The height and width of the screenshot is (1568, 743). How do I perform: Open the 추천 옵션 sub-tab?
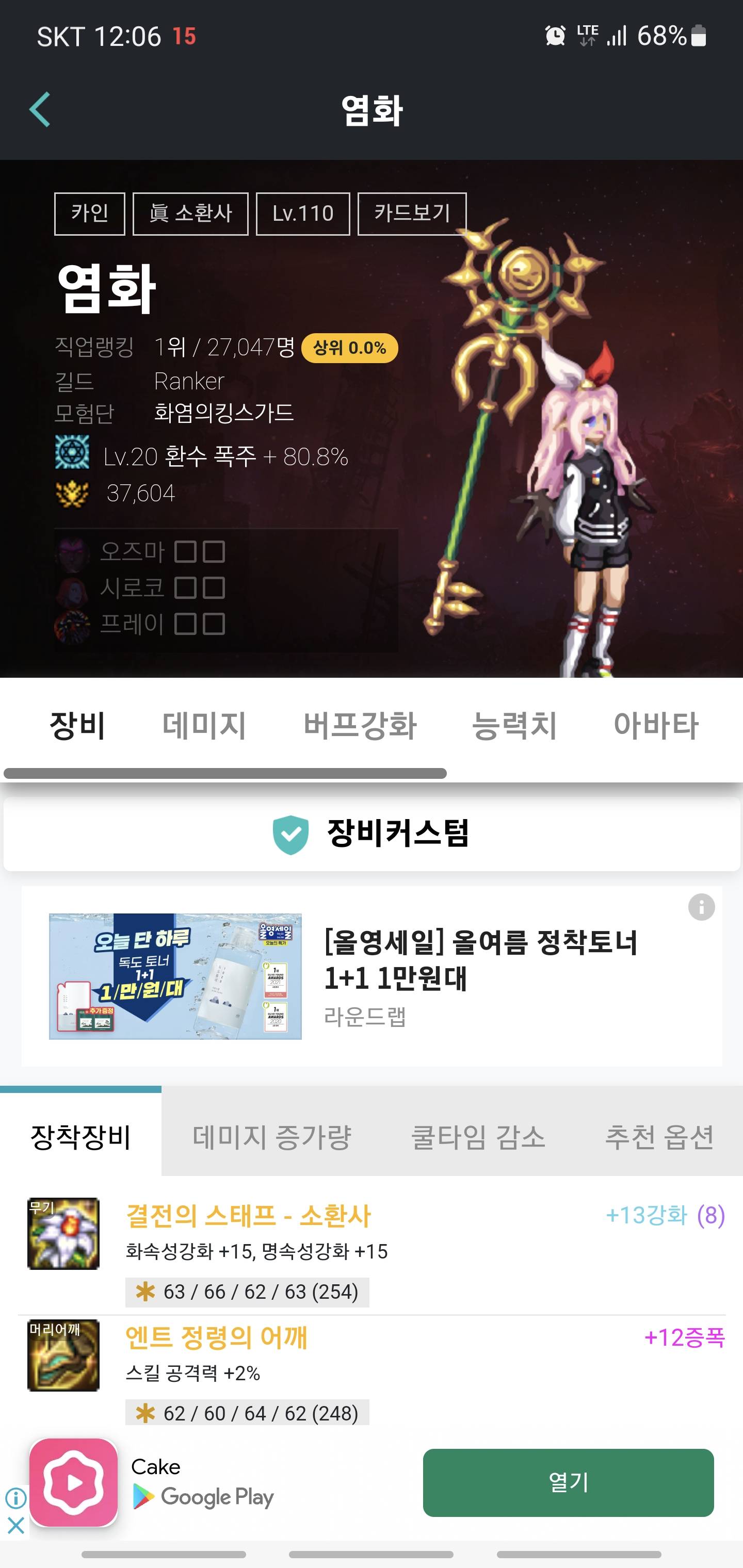659,1136
